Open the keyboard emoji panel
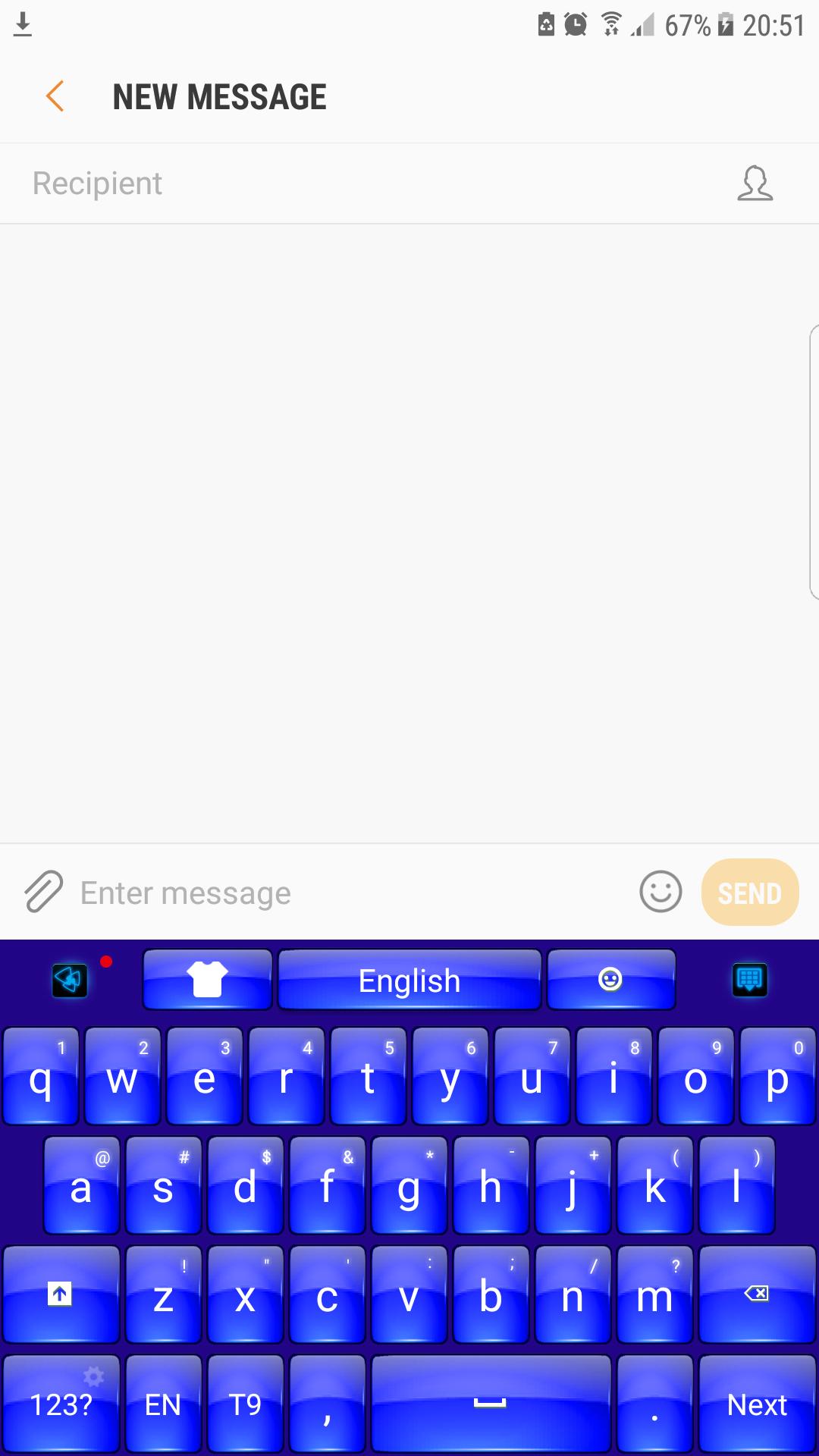The width and height of the screenshot is (819, 1456). click(610, 980)
